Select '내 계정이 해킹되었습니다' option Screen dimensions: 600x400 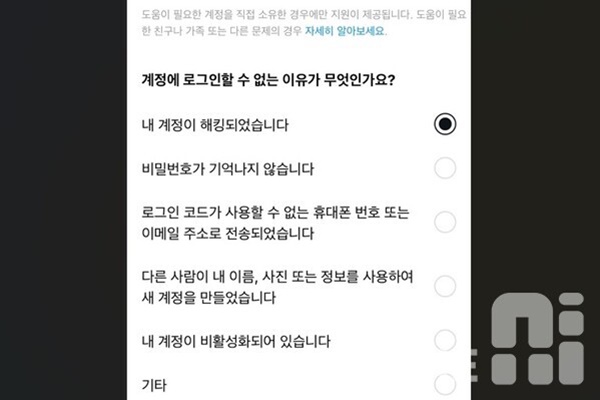coord(445,124)
